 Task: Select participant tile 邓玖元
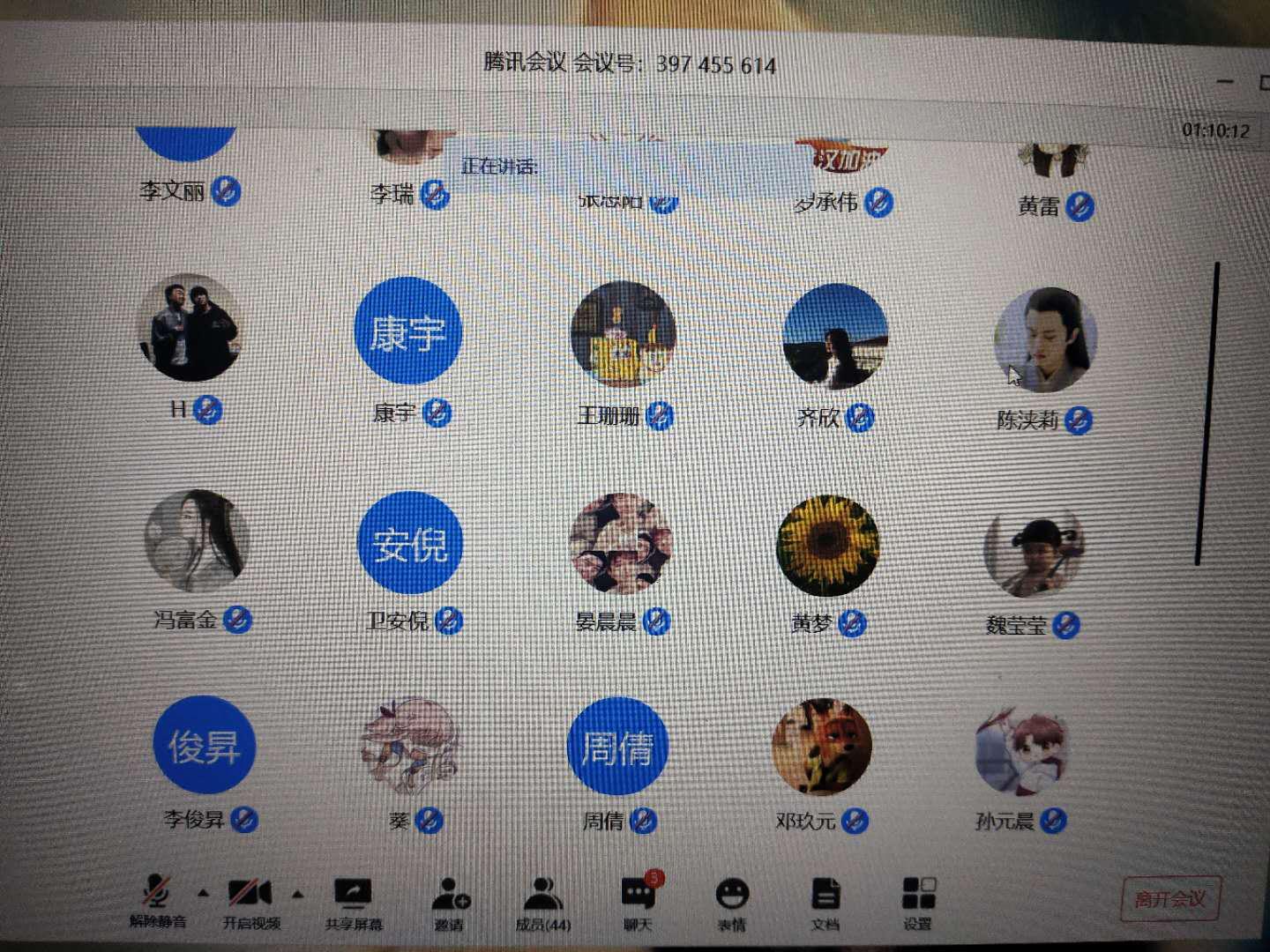coord(821,747)
